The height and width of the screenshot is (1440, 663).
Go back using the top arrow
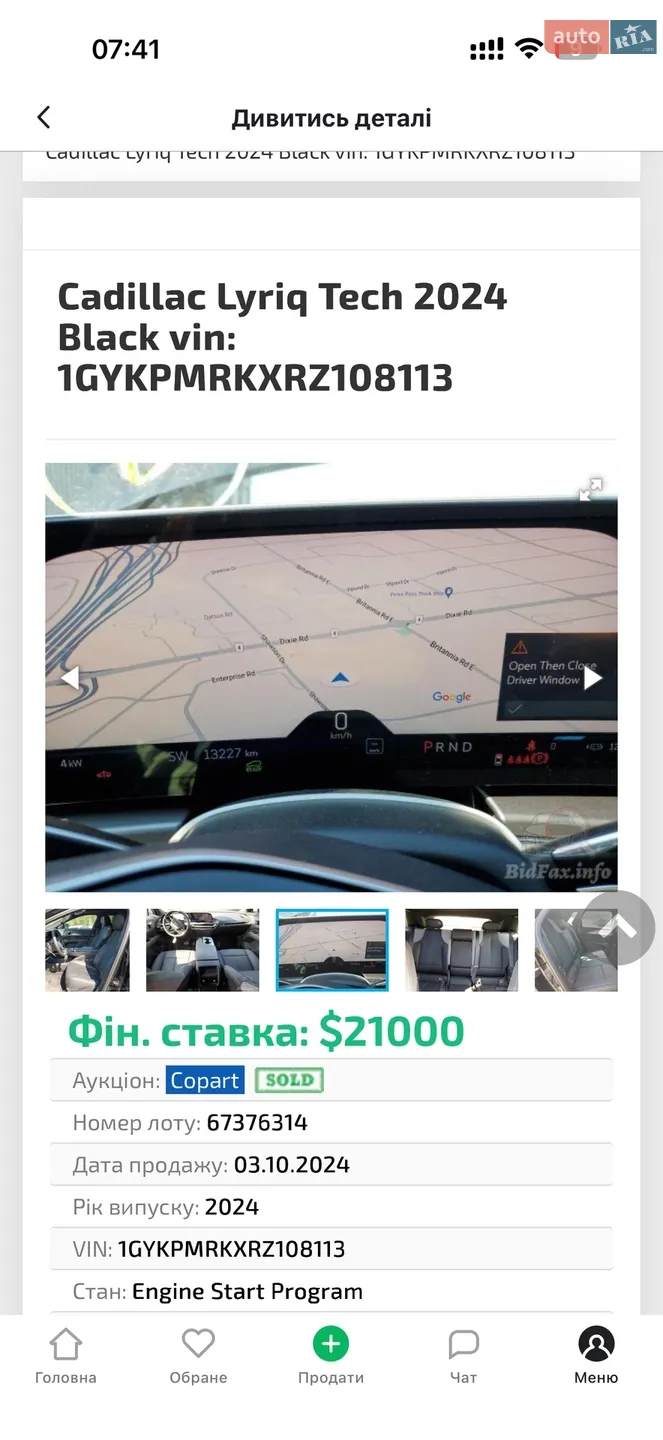(43, 117)
